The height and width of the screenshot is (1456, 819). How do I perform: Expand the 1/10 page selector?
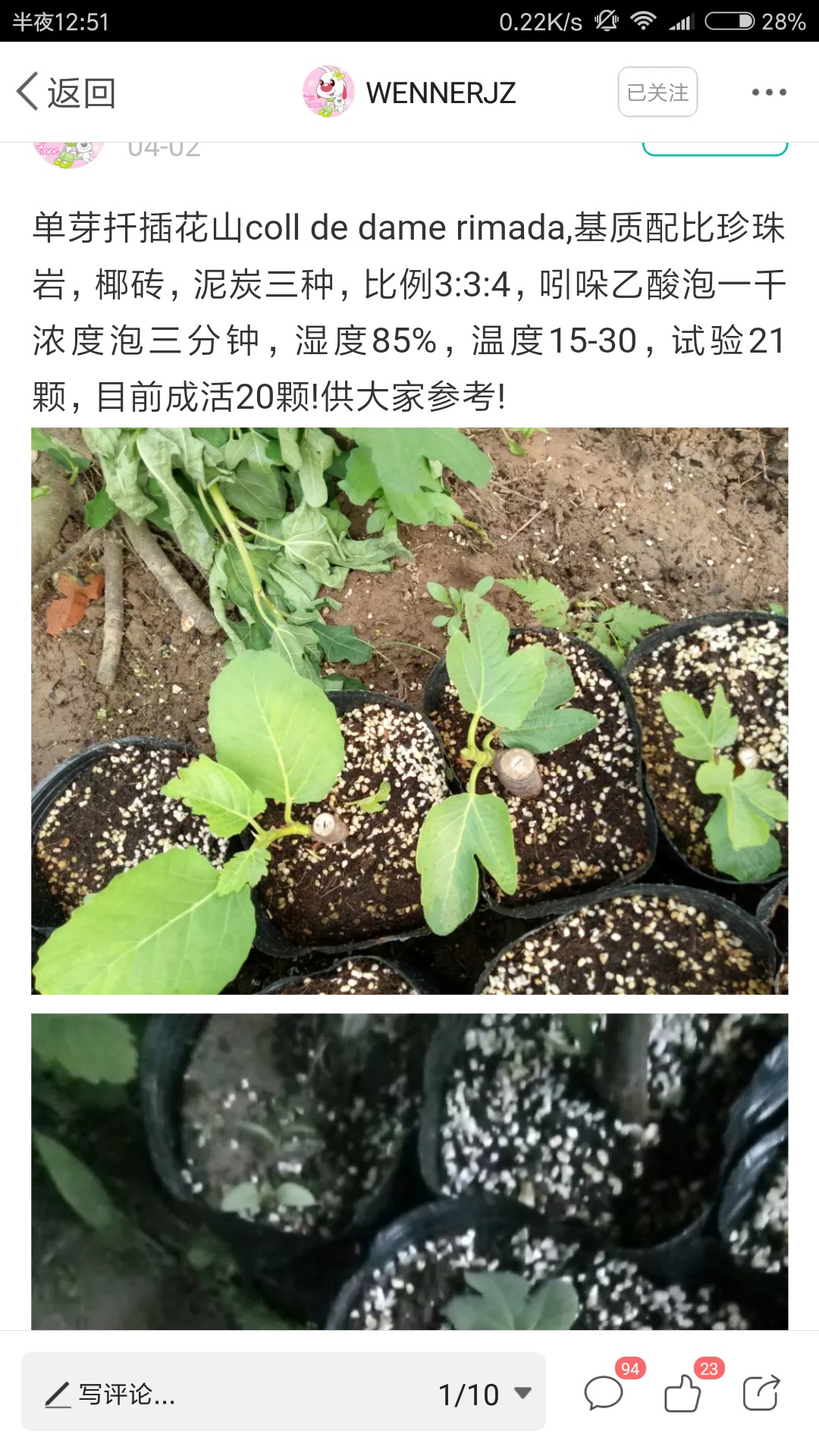[485, 1394]
